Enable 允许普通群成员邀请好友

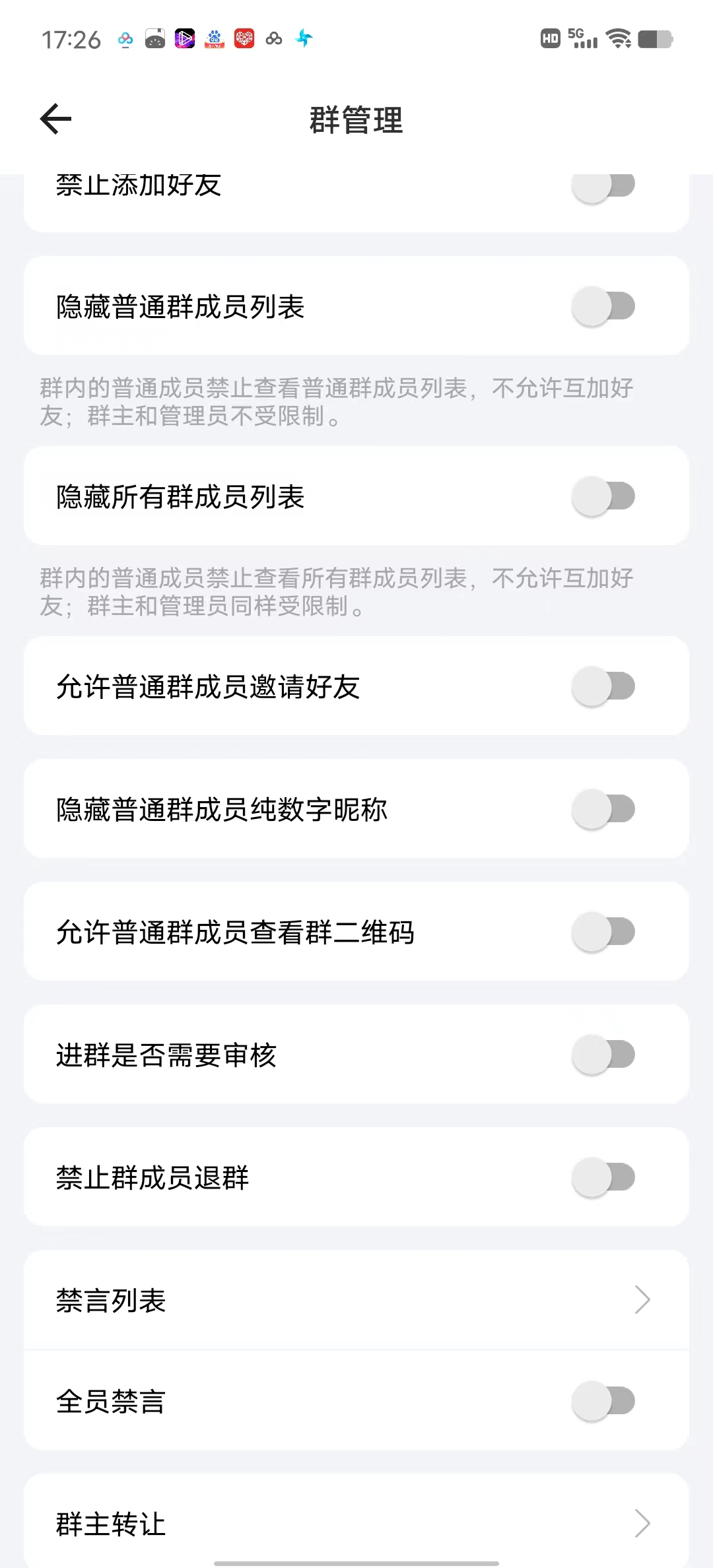[603, 686]
